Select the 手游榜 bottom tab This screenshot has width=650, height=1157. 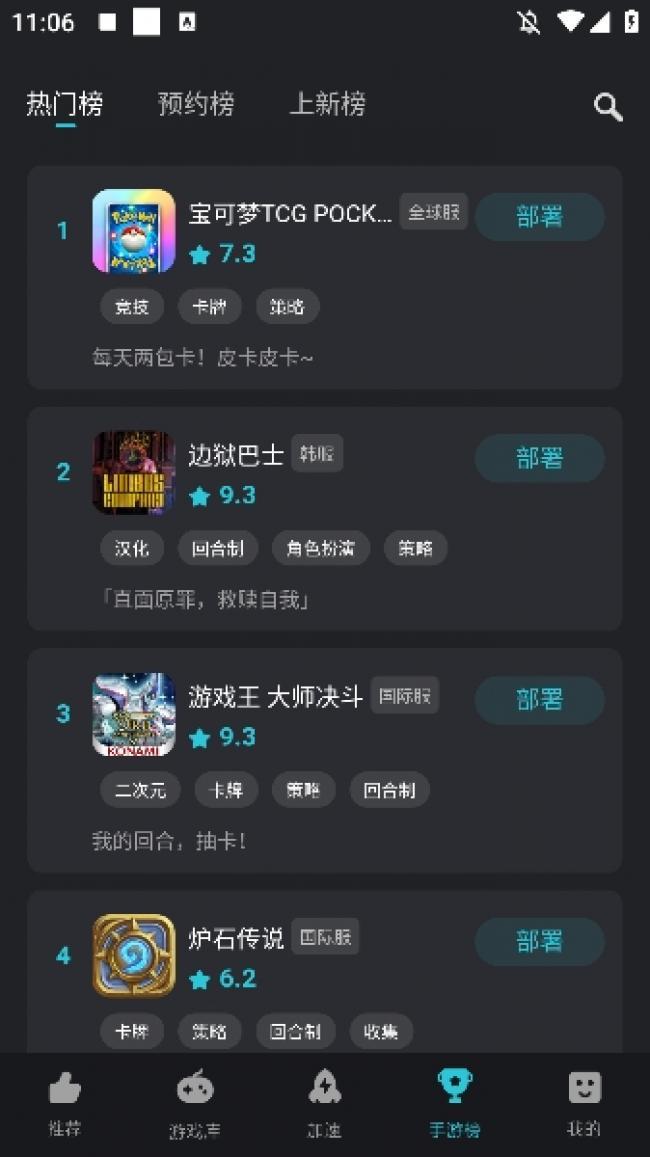(455, 1102)
